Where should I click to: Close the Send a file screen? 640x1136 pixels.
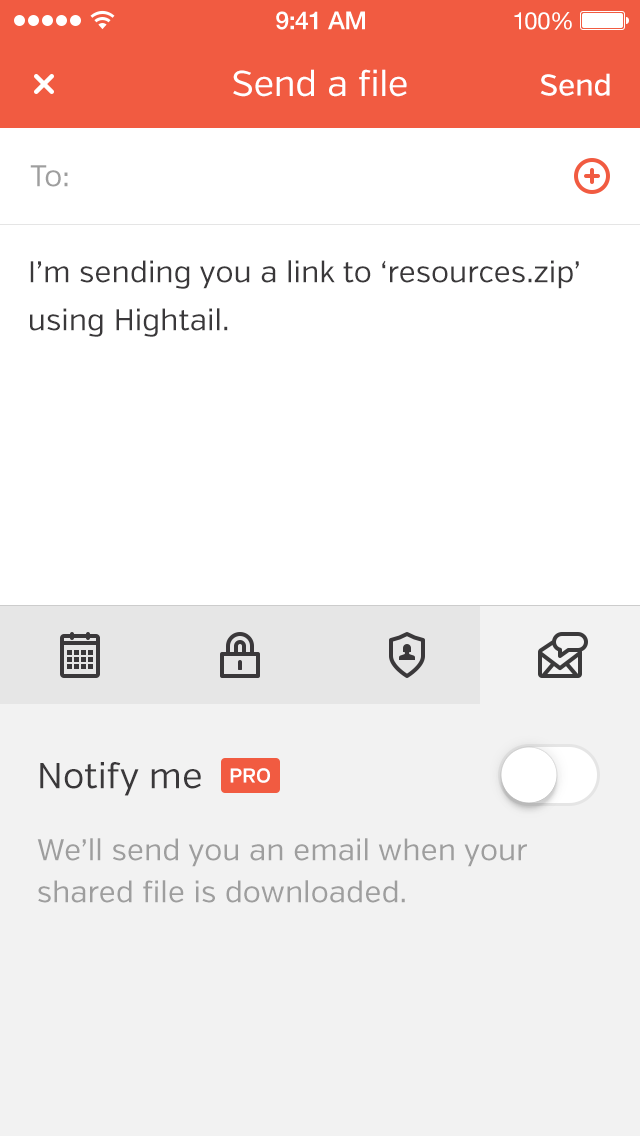pos(44,85)
